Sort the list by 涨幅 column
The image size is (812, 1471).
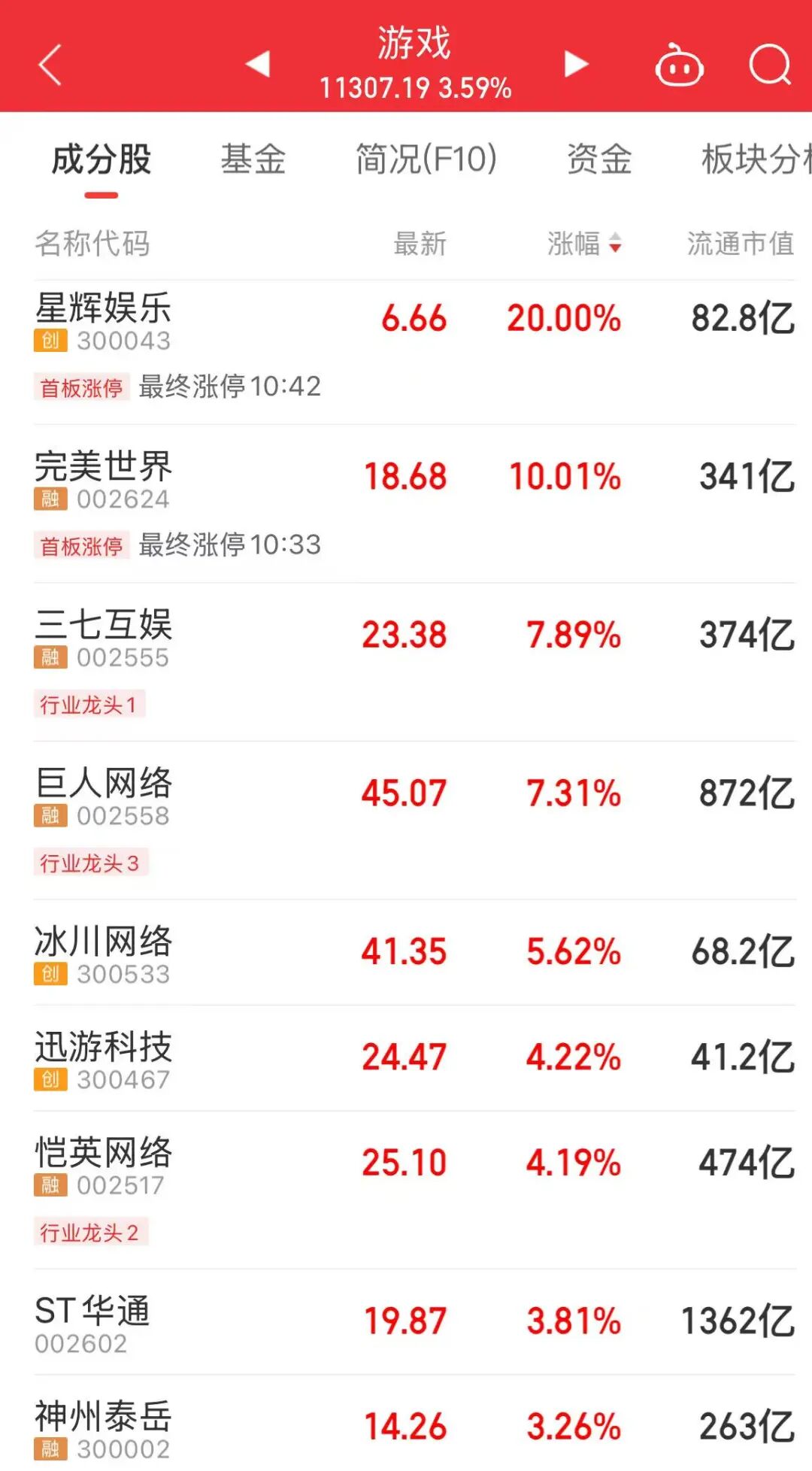pos(584,244)
